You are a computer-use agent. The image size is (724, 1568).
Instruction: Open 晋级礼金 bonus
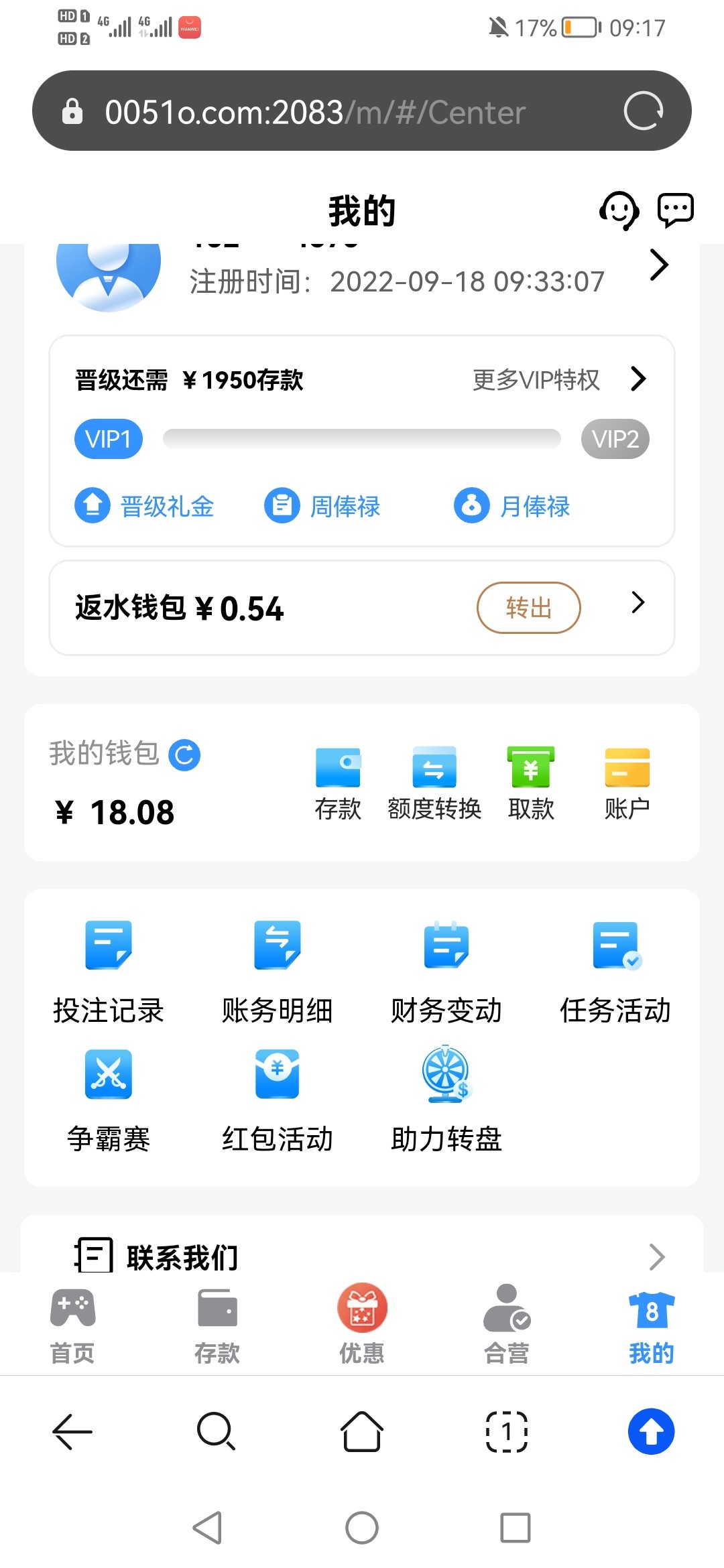point(144,506)
